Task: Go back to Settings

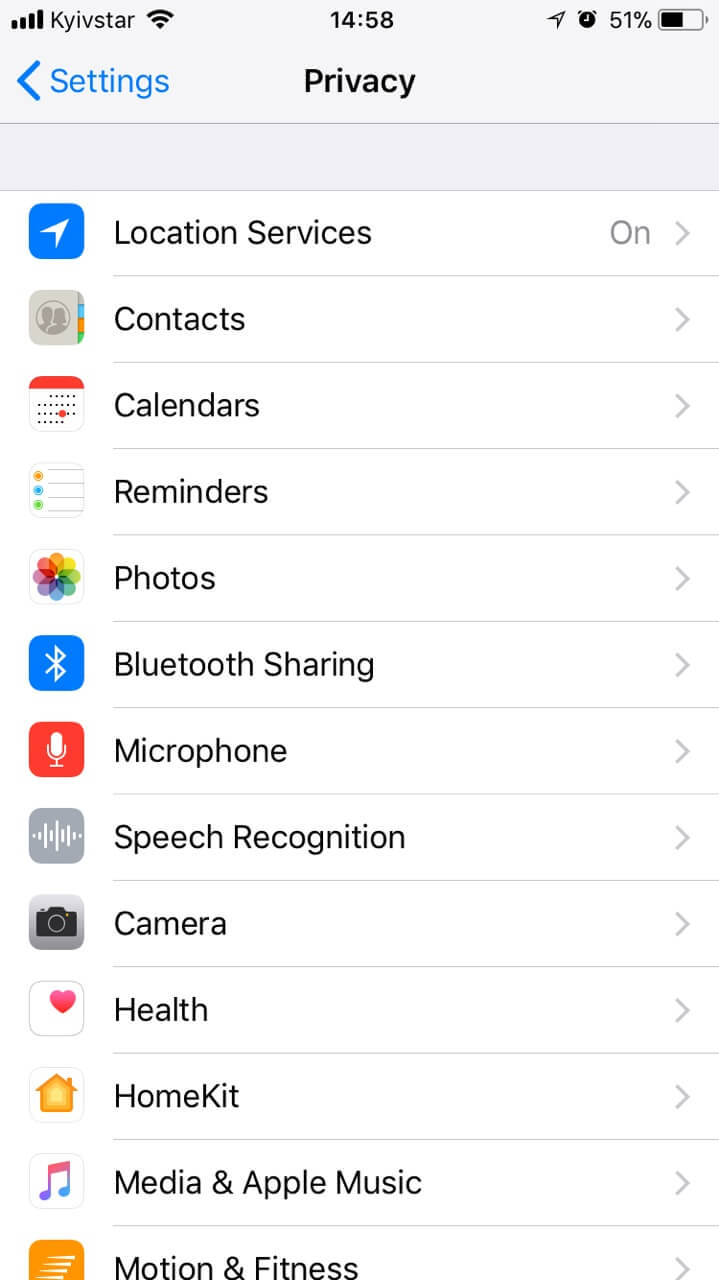Action: coord(93,81)
